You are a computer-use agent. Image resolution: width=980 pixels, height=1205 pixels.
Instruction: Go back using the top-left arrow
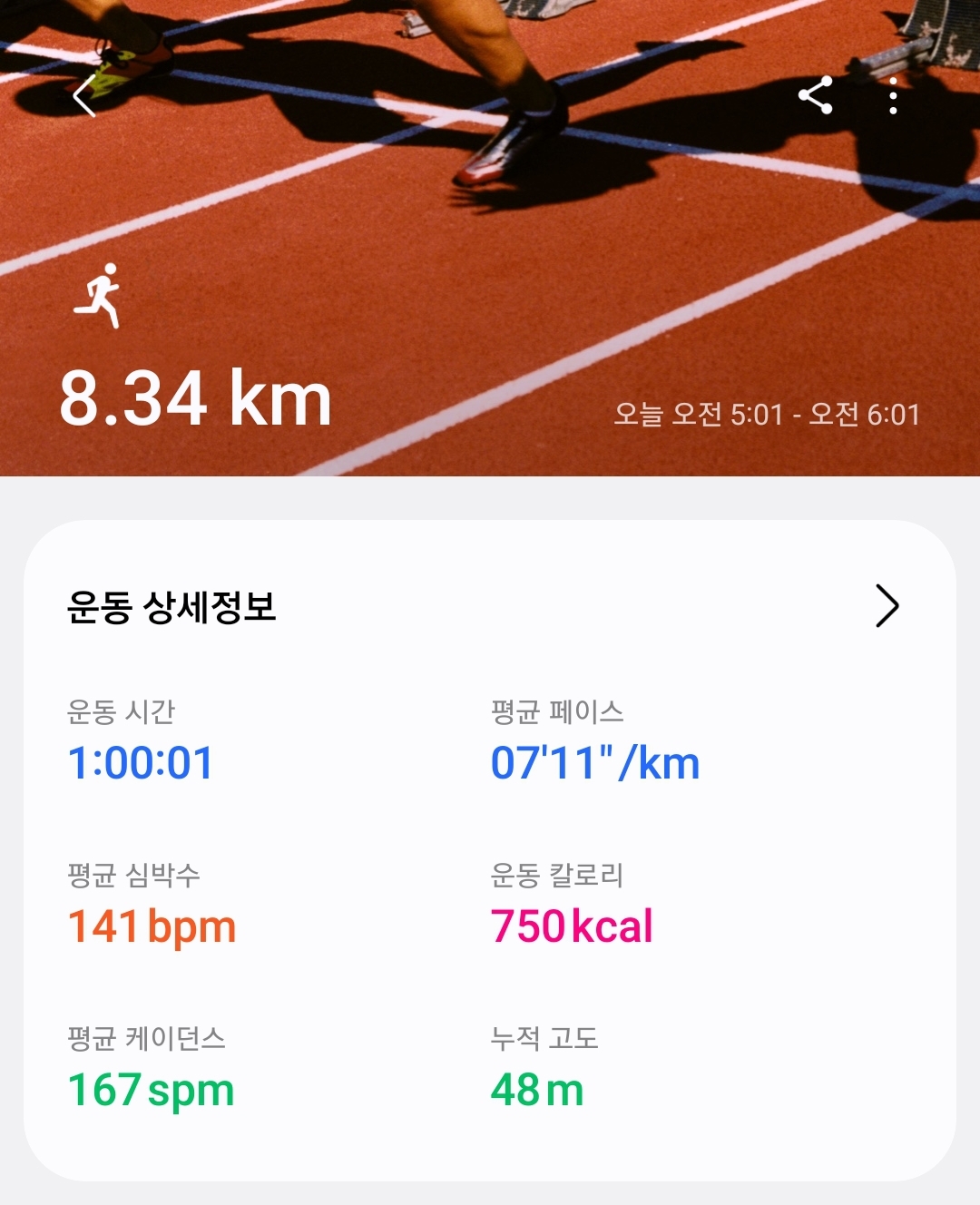(x=84, y=96)
